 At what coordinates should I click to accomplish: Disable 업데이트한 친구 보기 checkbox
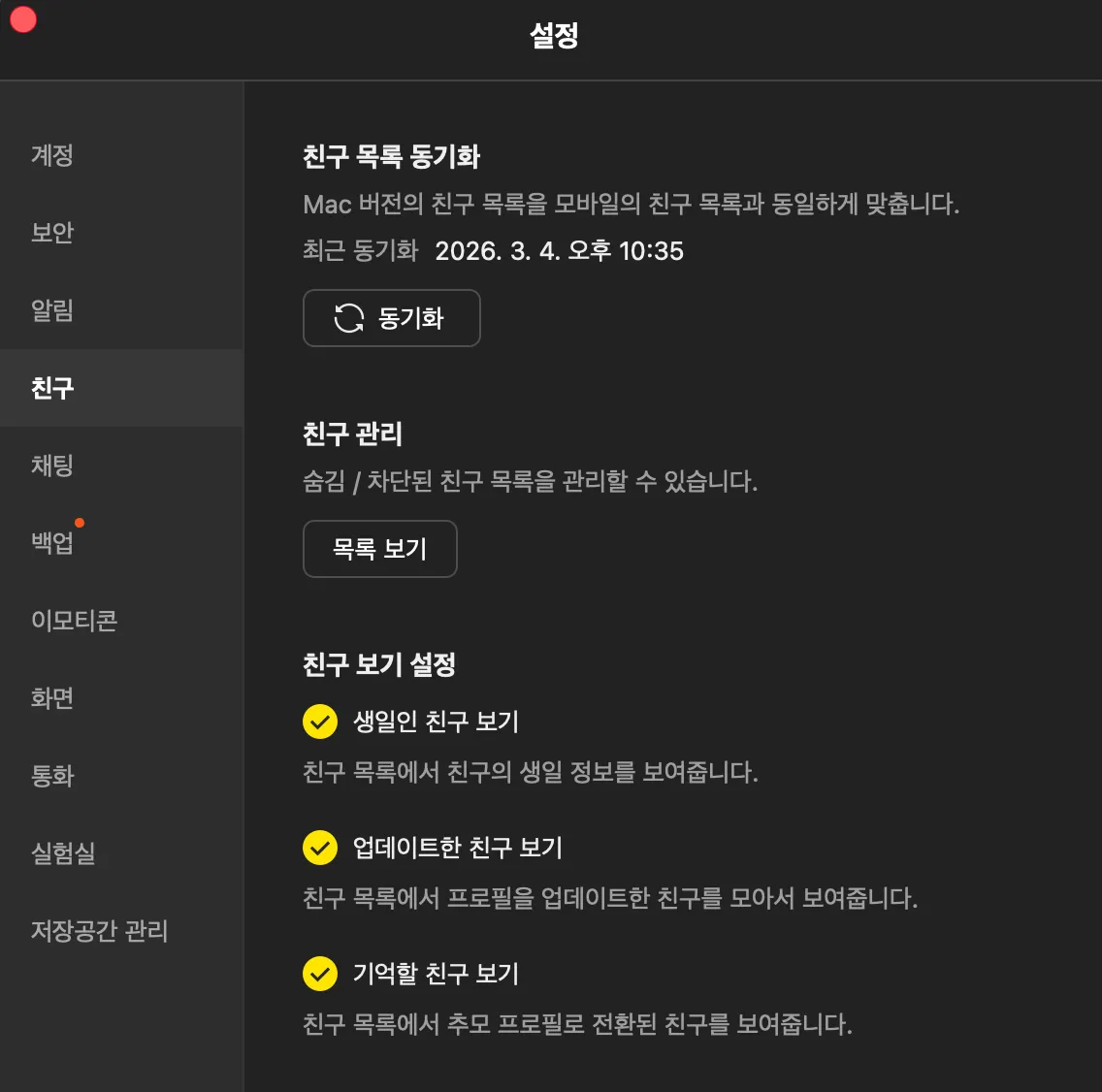(320, 848)
